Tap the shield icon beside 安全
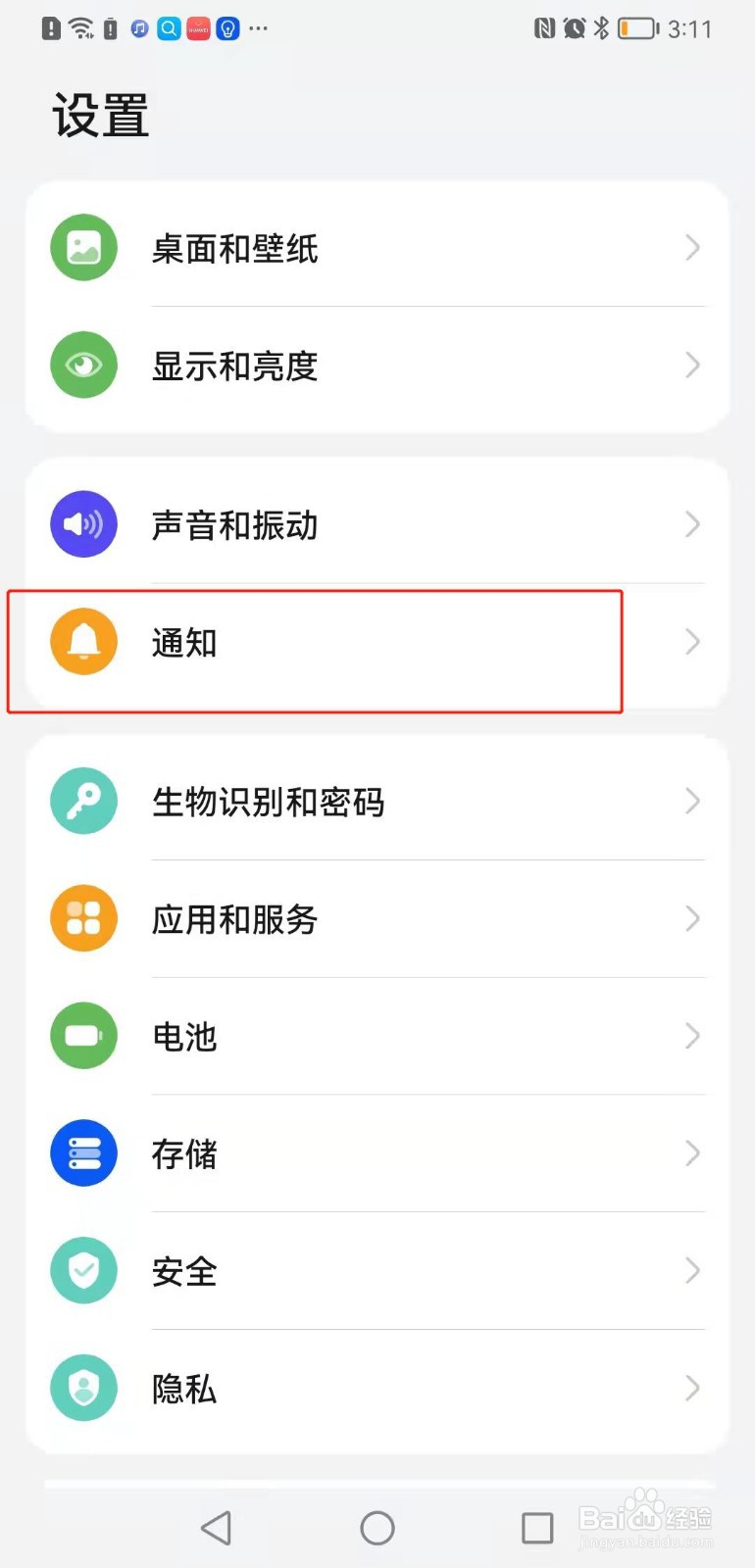Viewport: 755px width, 1568px height. coord(83,1271)
